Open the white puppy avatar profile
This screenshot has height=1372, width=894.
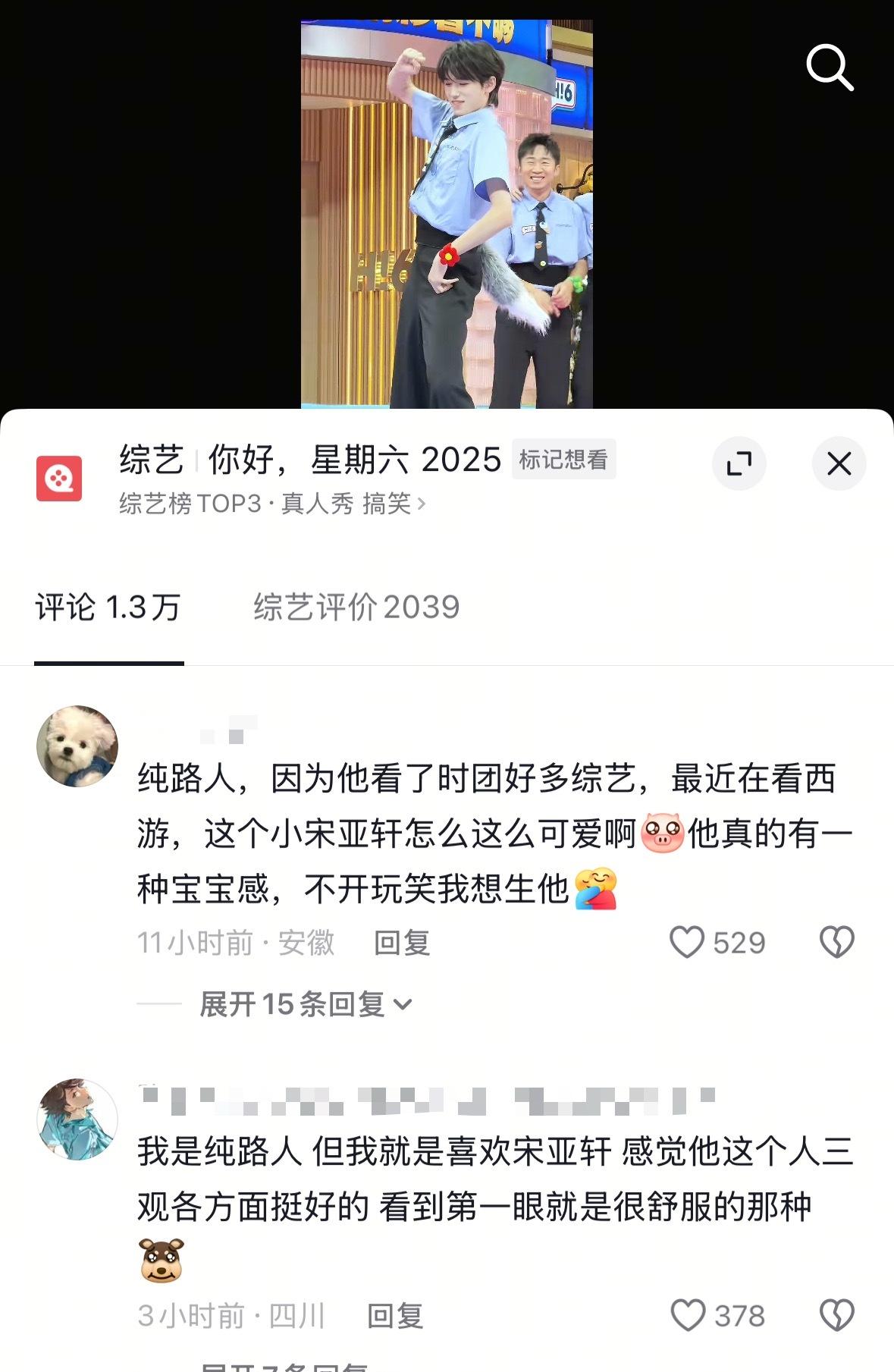pos(77,746)
